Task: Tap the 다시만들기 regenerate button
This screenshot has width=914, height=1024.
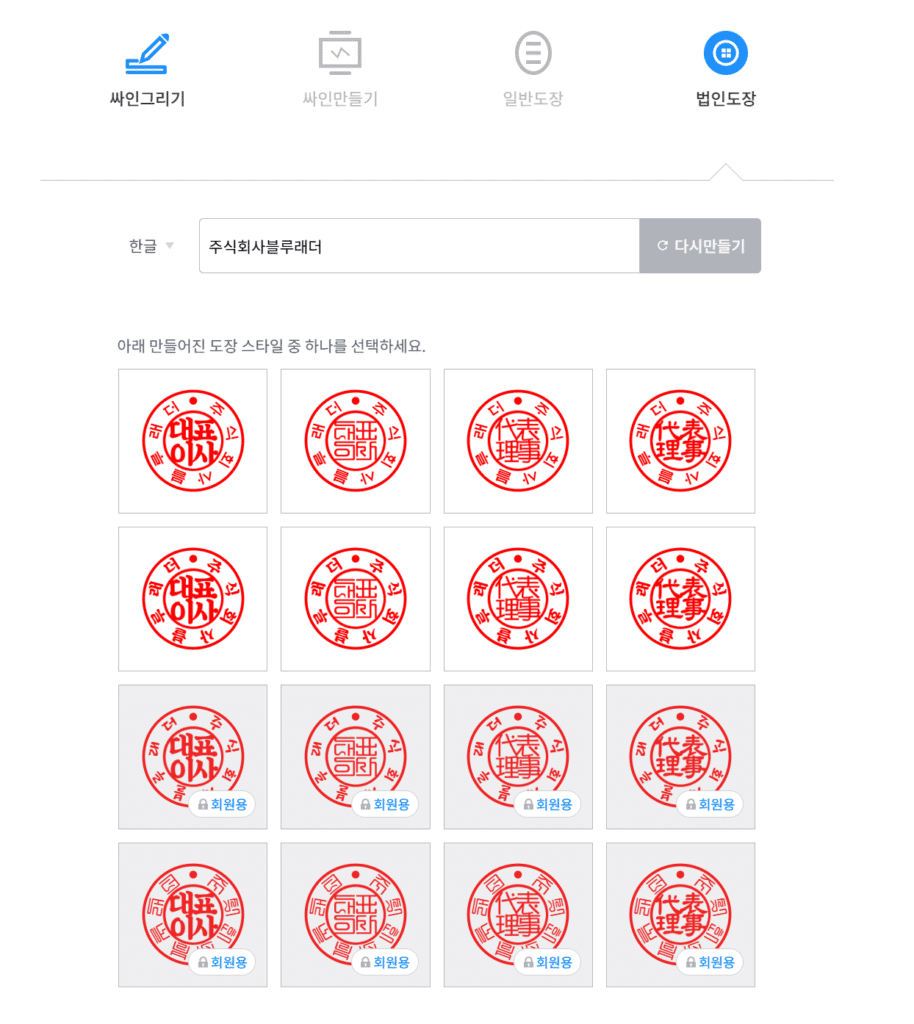Action: 700,246
